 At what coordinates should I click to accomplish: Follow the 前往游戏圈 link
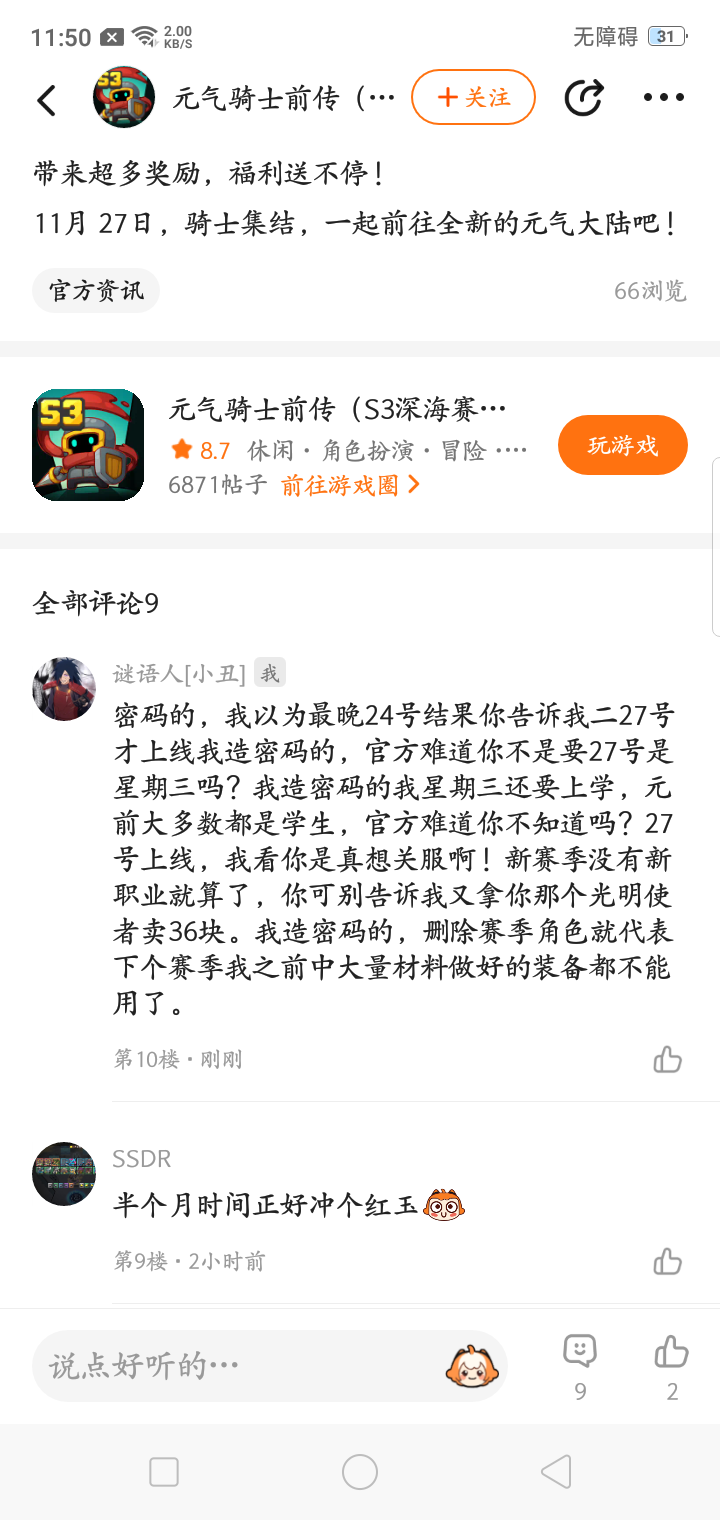tap(350, 485)
